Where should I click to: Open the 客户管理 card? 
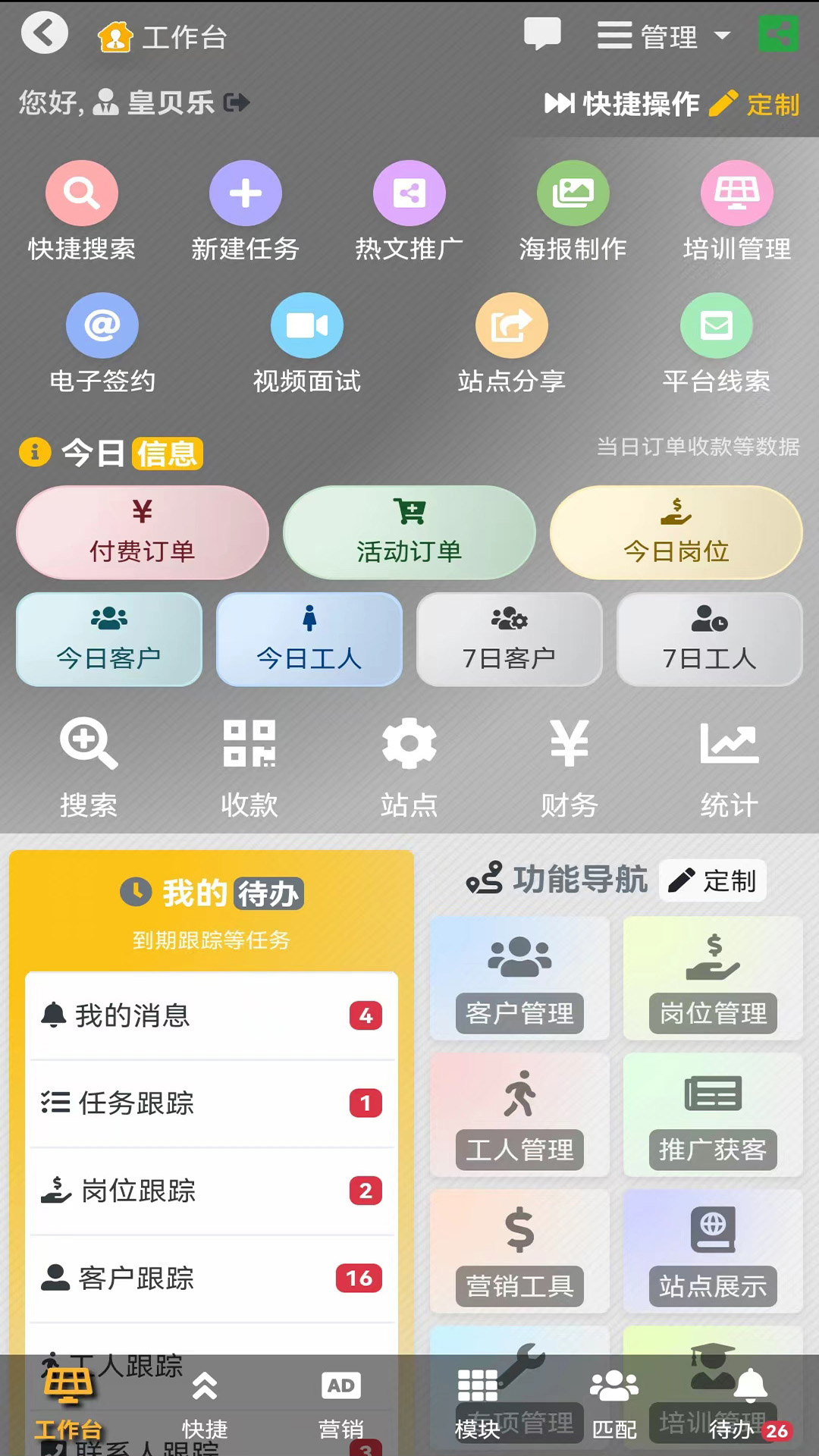[519, 978]
